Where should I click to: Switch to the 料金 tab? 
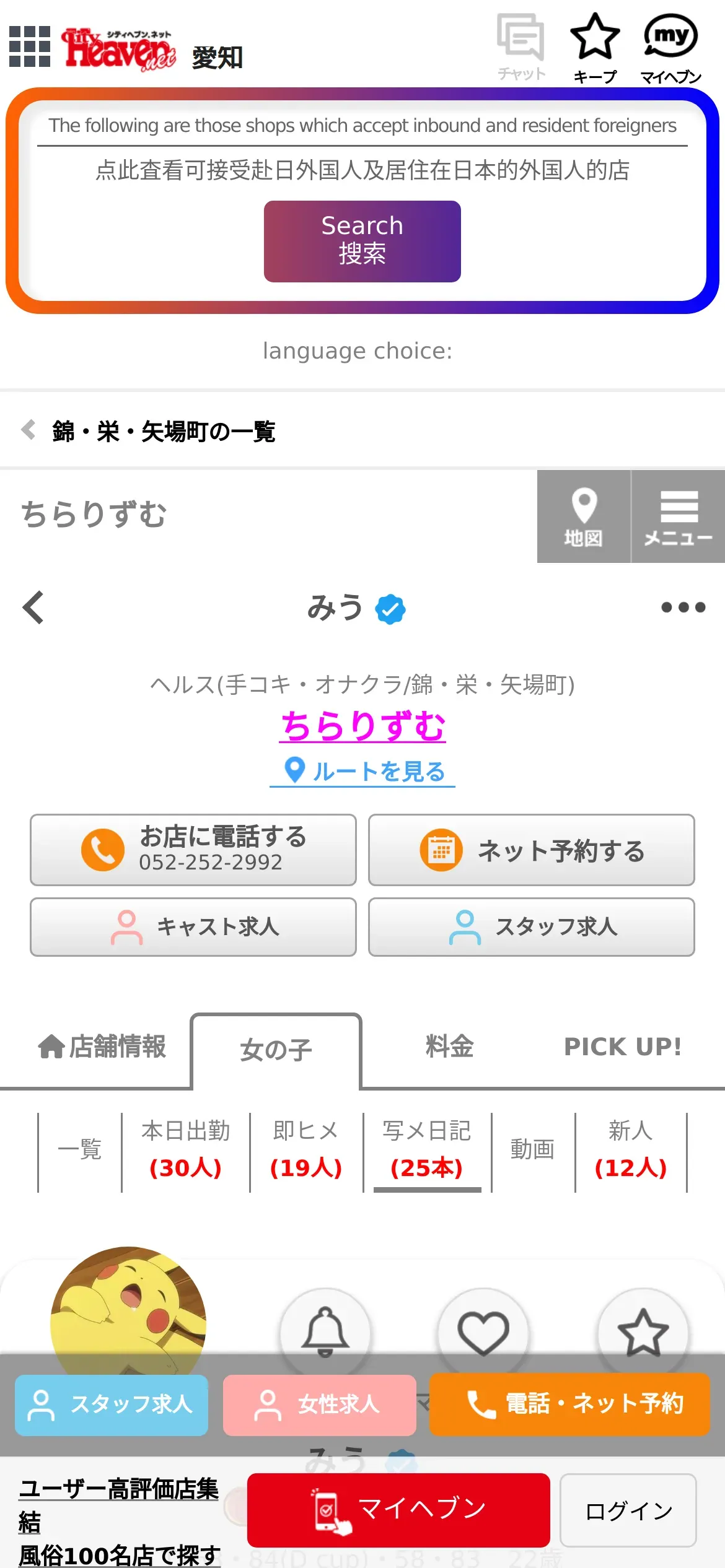point(449,1047)
